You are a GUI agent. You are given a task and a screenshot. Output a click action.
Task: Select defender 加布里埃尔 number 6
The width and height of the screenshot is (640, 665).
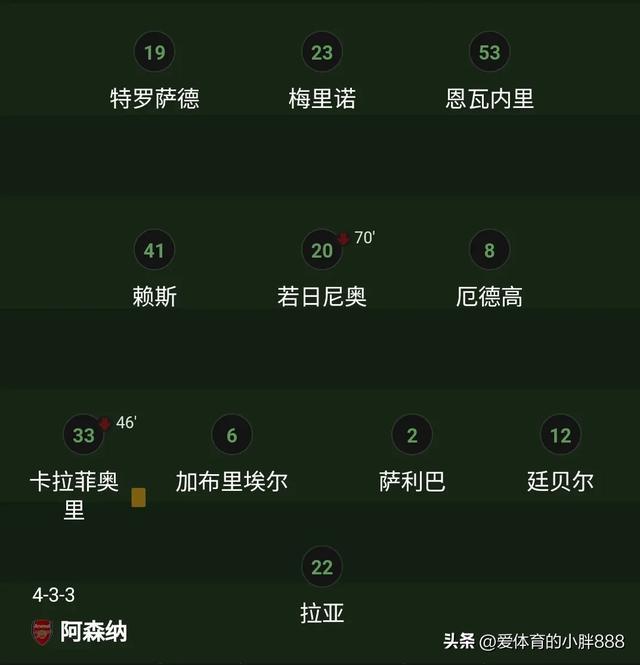click(232, 436)
